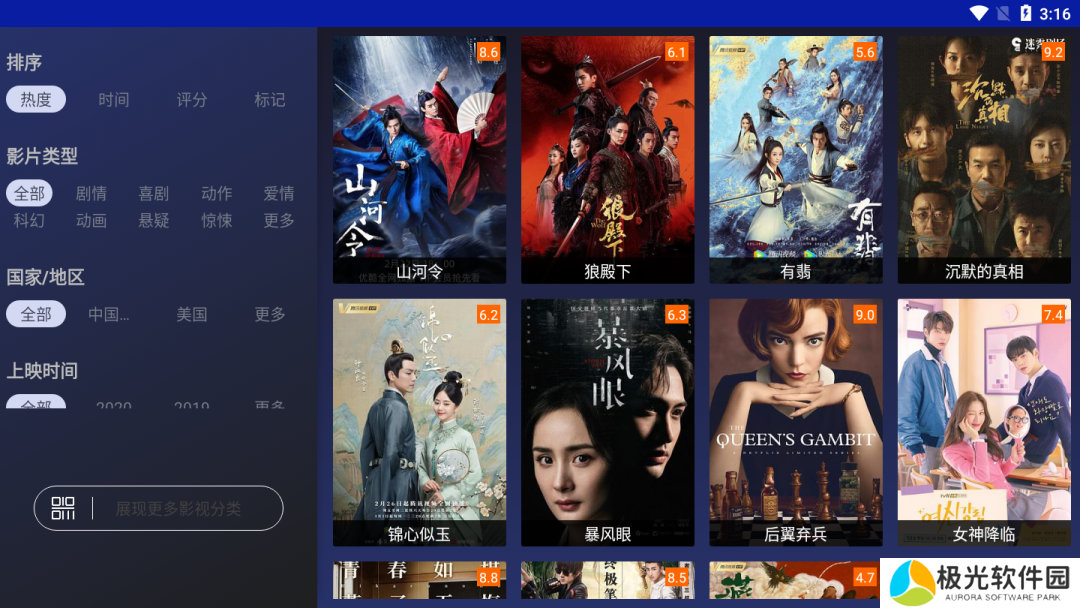Pick the 悬疑 film type
This screenshot has width=1080, height=608.
click(154, 220)
